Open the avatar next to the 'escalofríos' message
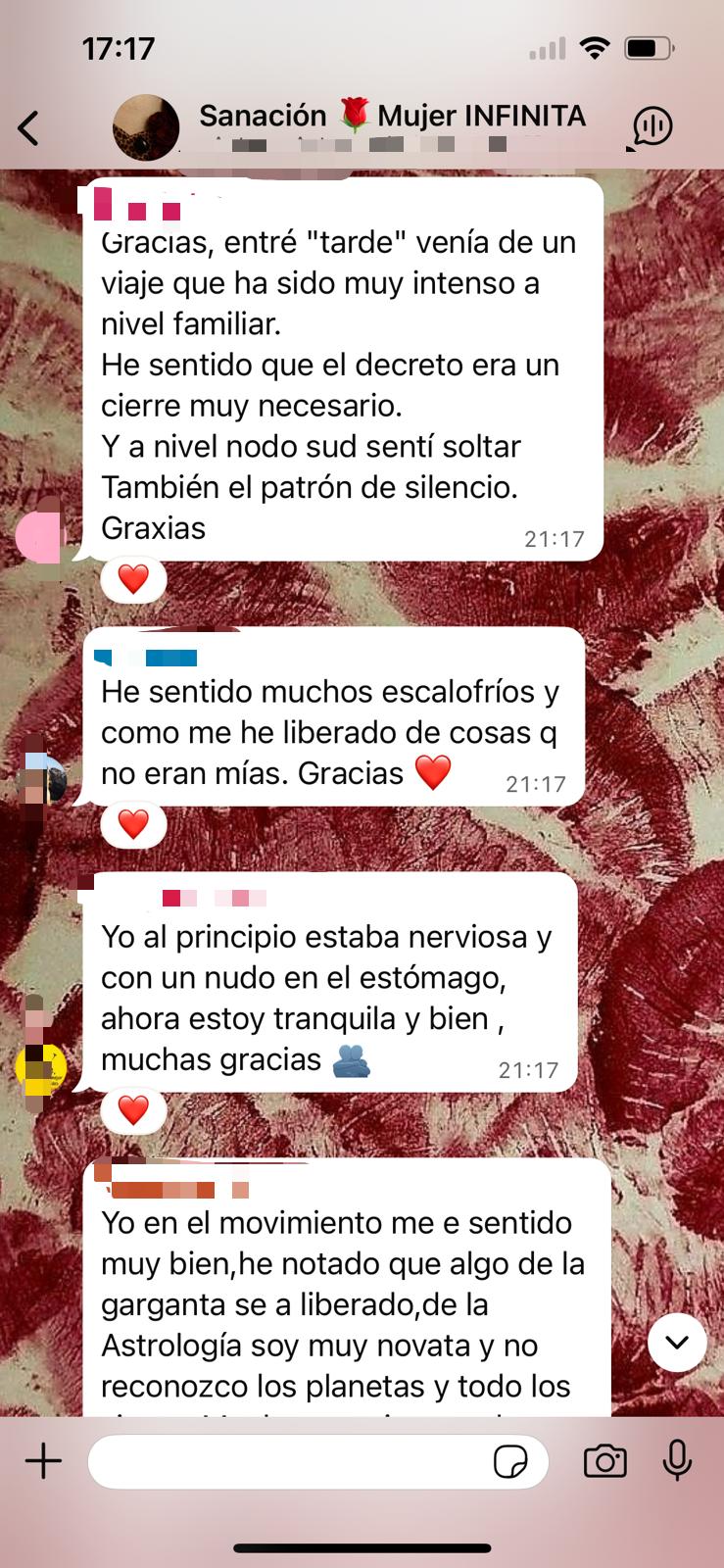The width and height of the screenshot is (724, 1568). click(x=44, y=781)
